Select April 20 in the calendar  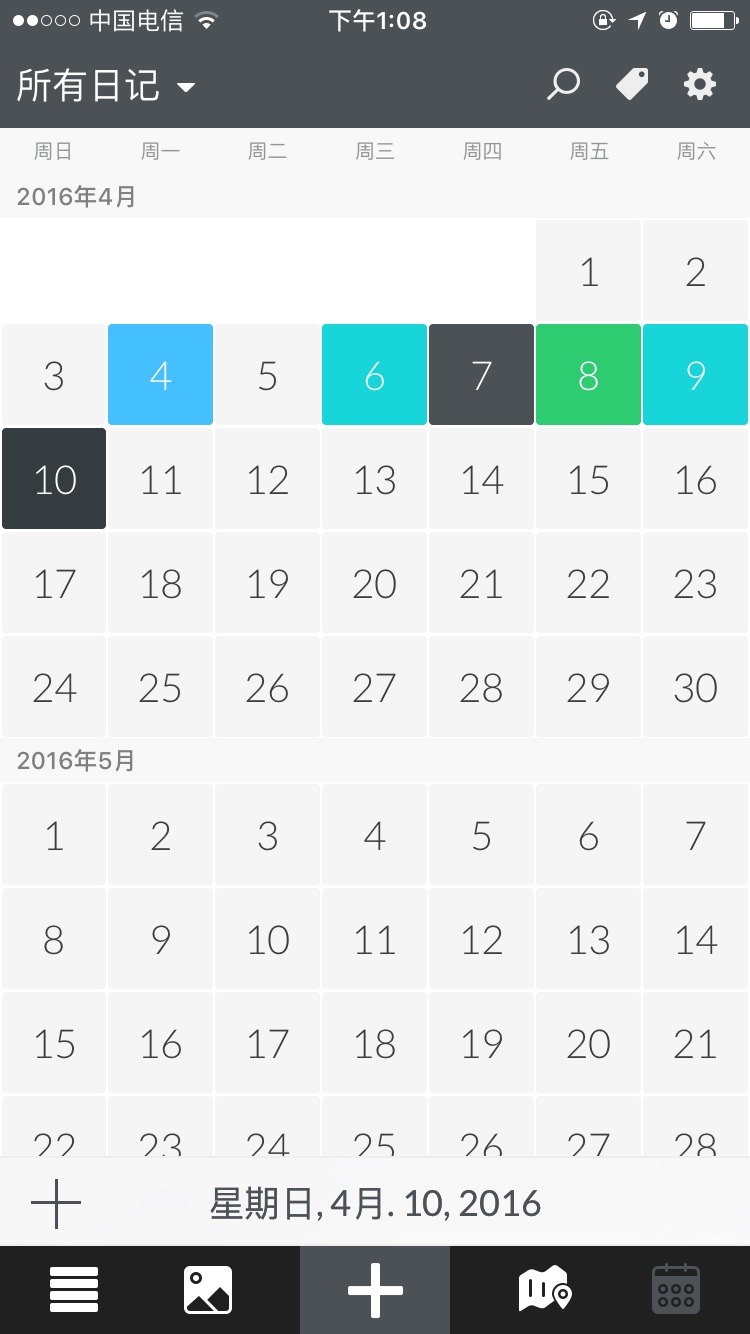point(374,583)
